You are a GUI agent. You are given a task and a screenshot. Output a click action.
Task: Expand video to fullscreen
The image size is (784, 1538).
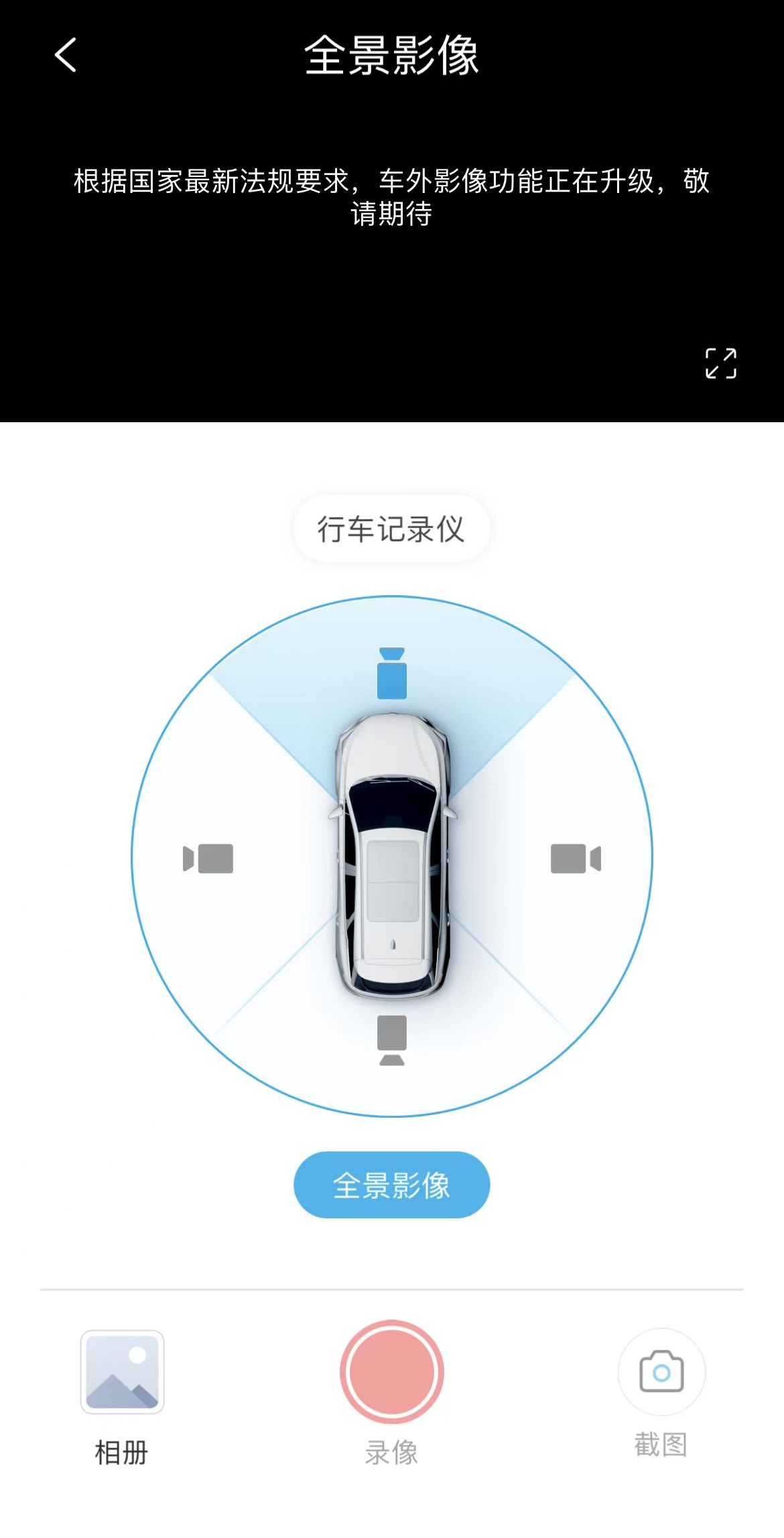tap(720, 363)
